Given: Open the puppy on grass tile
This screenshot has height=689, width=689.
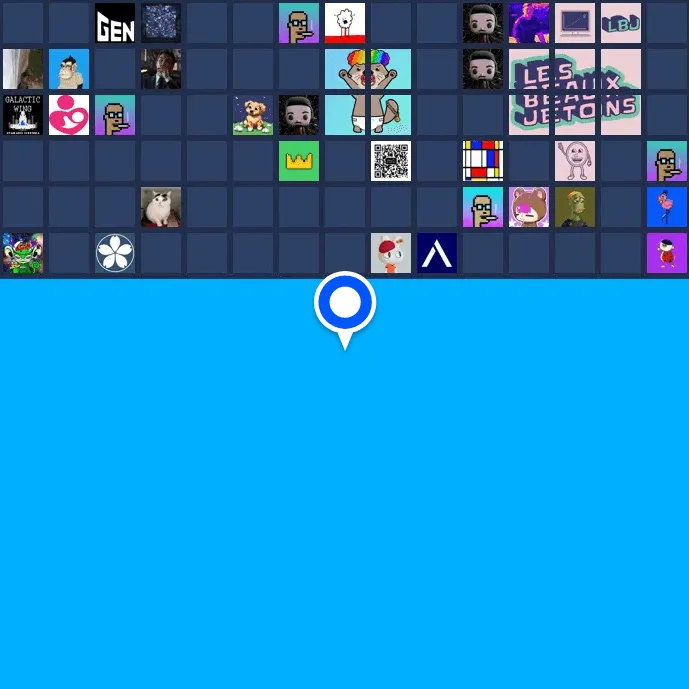Looking at the screenshot, I should pos(253,115).
